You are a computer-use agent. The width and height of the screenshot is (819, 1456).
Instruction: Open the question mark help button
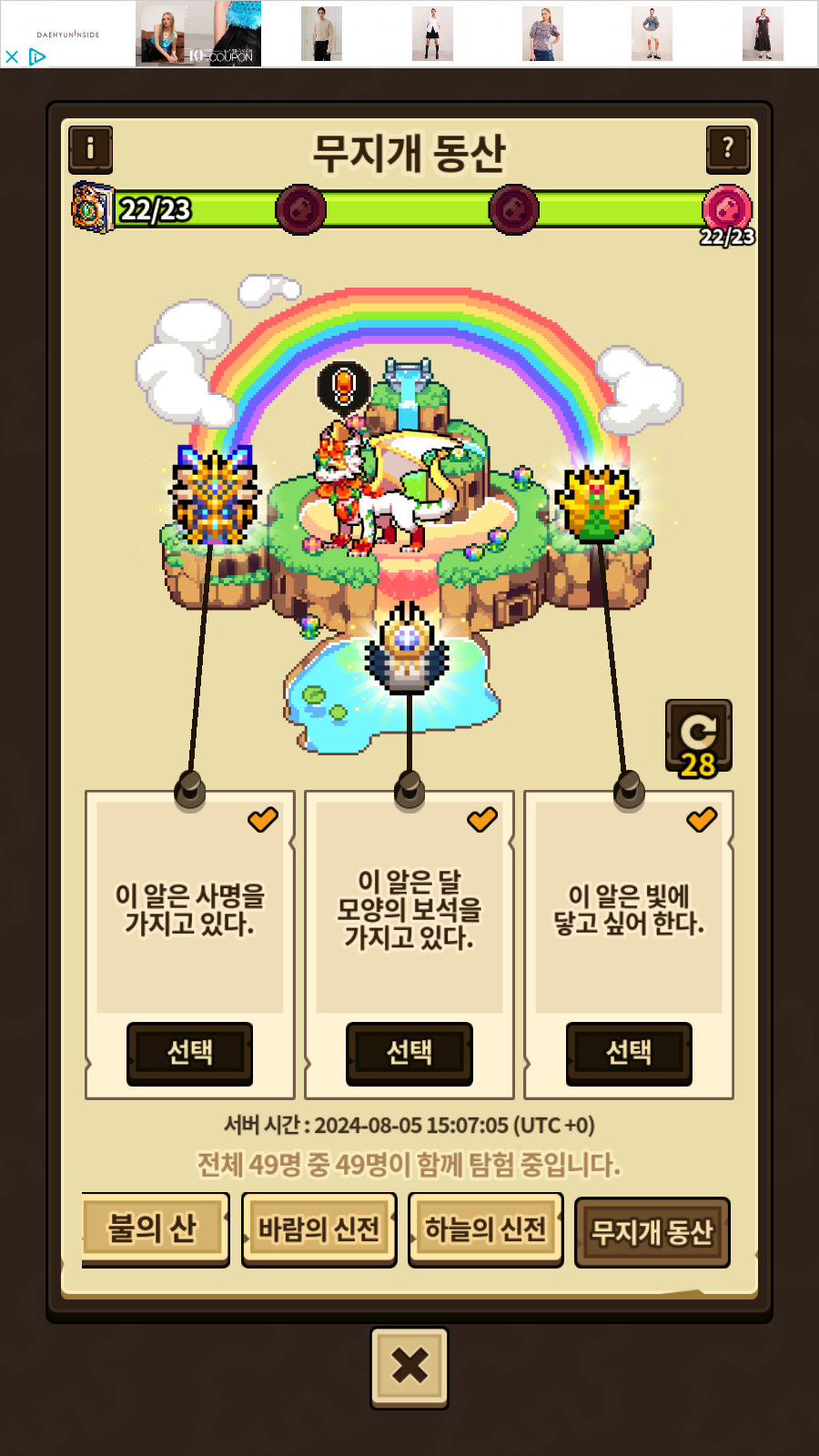point(728,149)
